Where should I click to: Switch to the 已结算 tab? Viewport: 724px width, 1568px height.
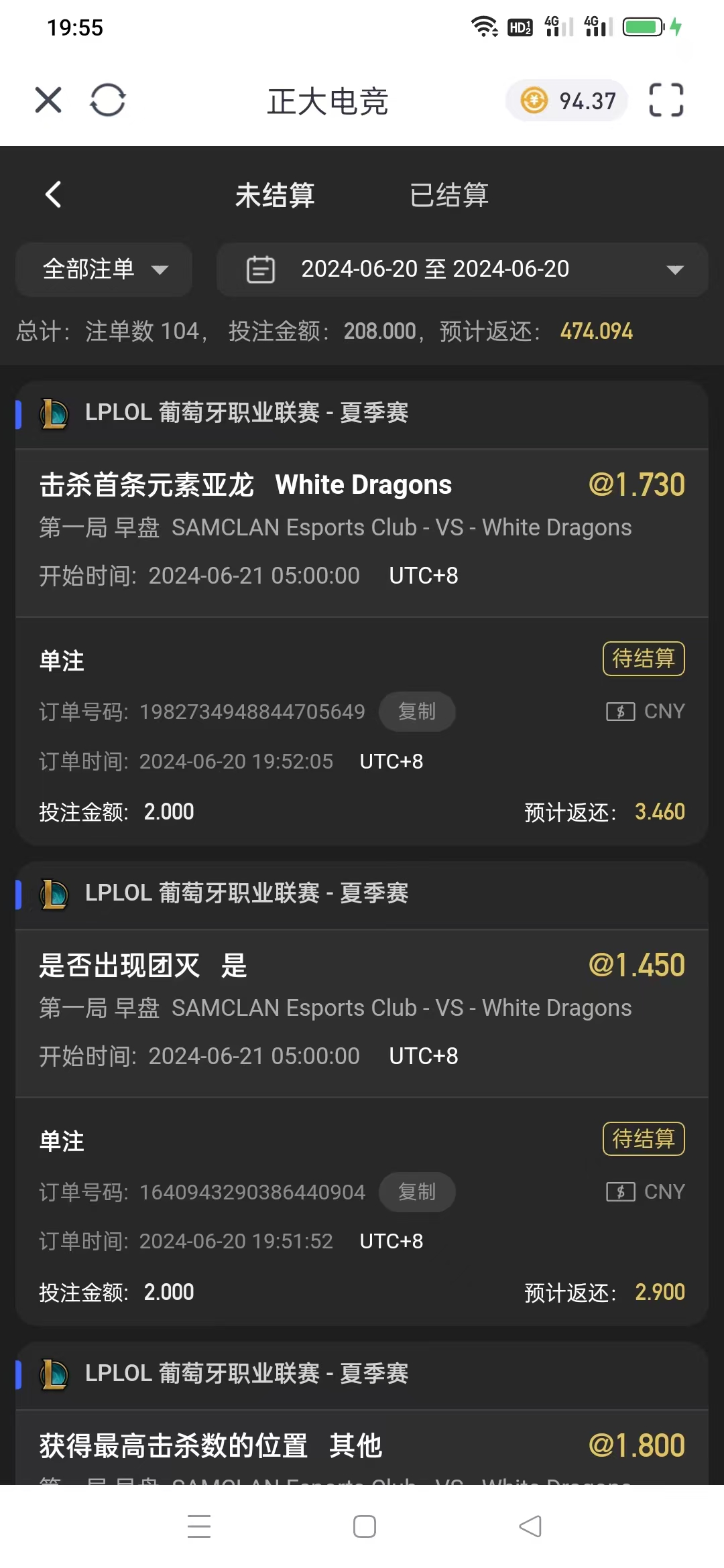tap(448, 195)
